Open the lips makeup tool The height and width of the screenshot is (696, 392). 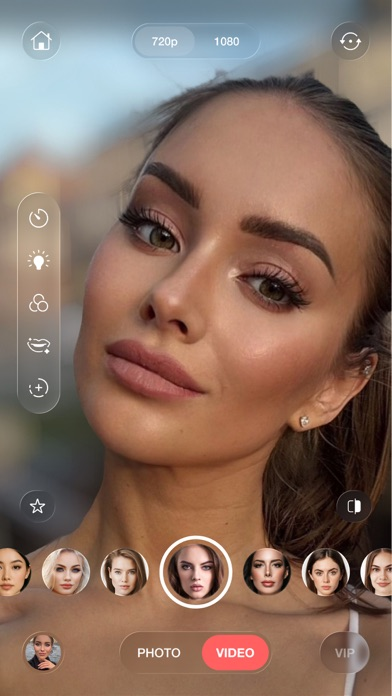pyautogui.click(x=39, y=345)
